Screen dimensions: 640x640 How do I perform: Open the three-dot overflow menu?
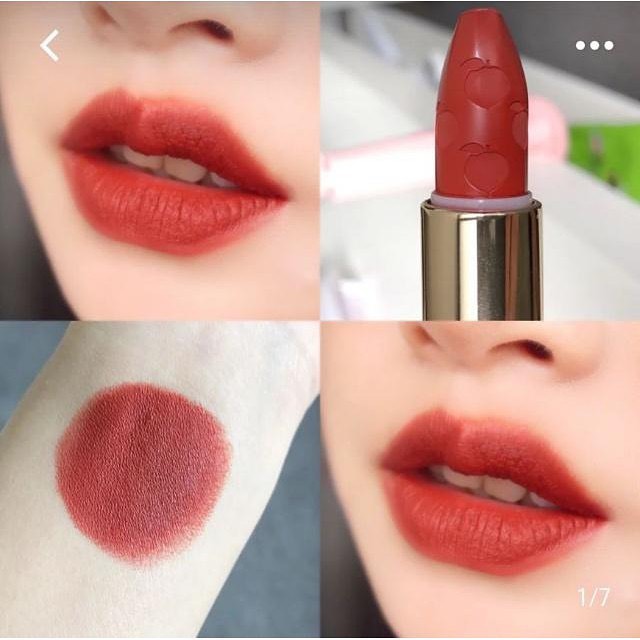593,45
